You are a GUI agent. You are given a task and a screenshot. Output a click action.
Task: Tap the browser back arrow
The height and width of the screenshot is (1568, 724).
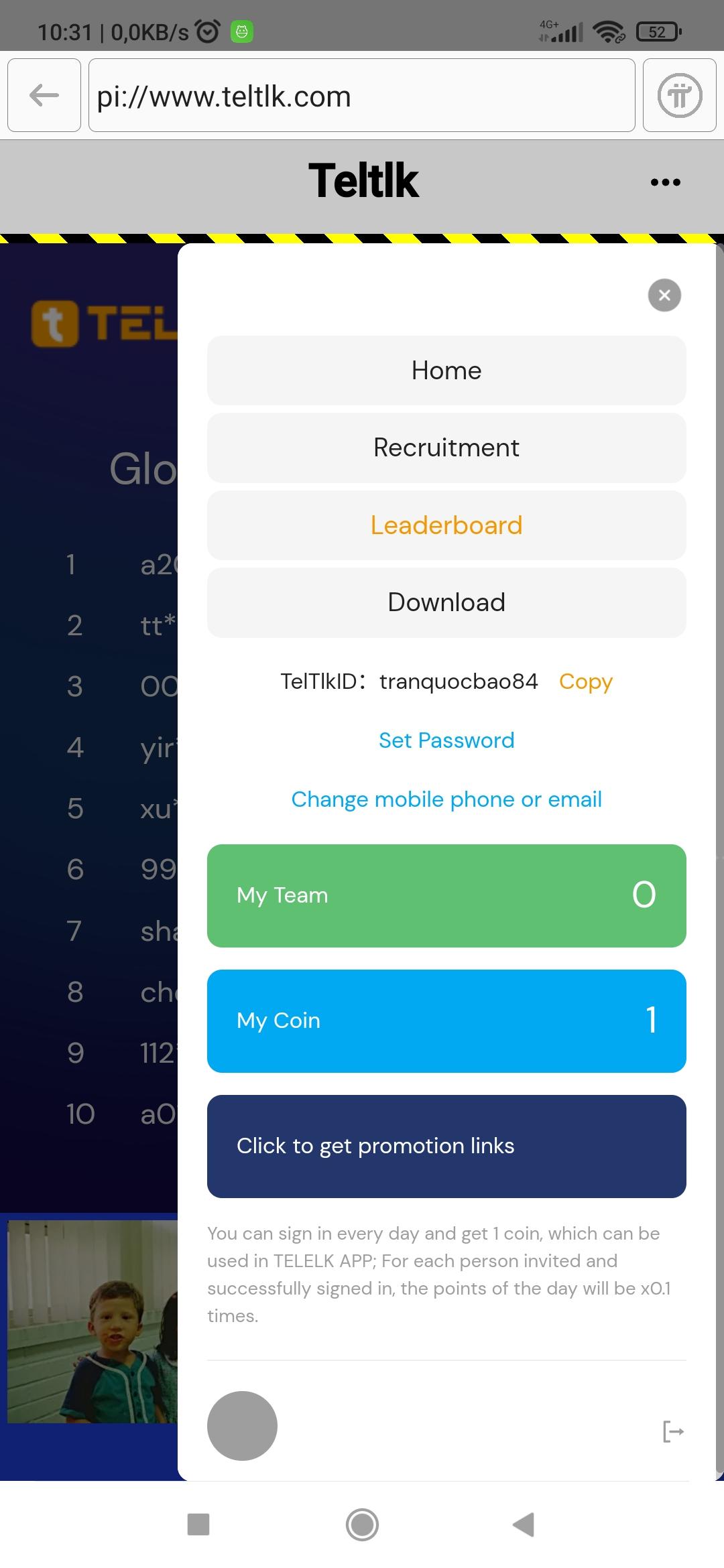44,95
